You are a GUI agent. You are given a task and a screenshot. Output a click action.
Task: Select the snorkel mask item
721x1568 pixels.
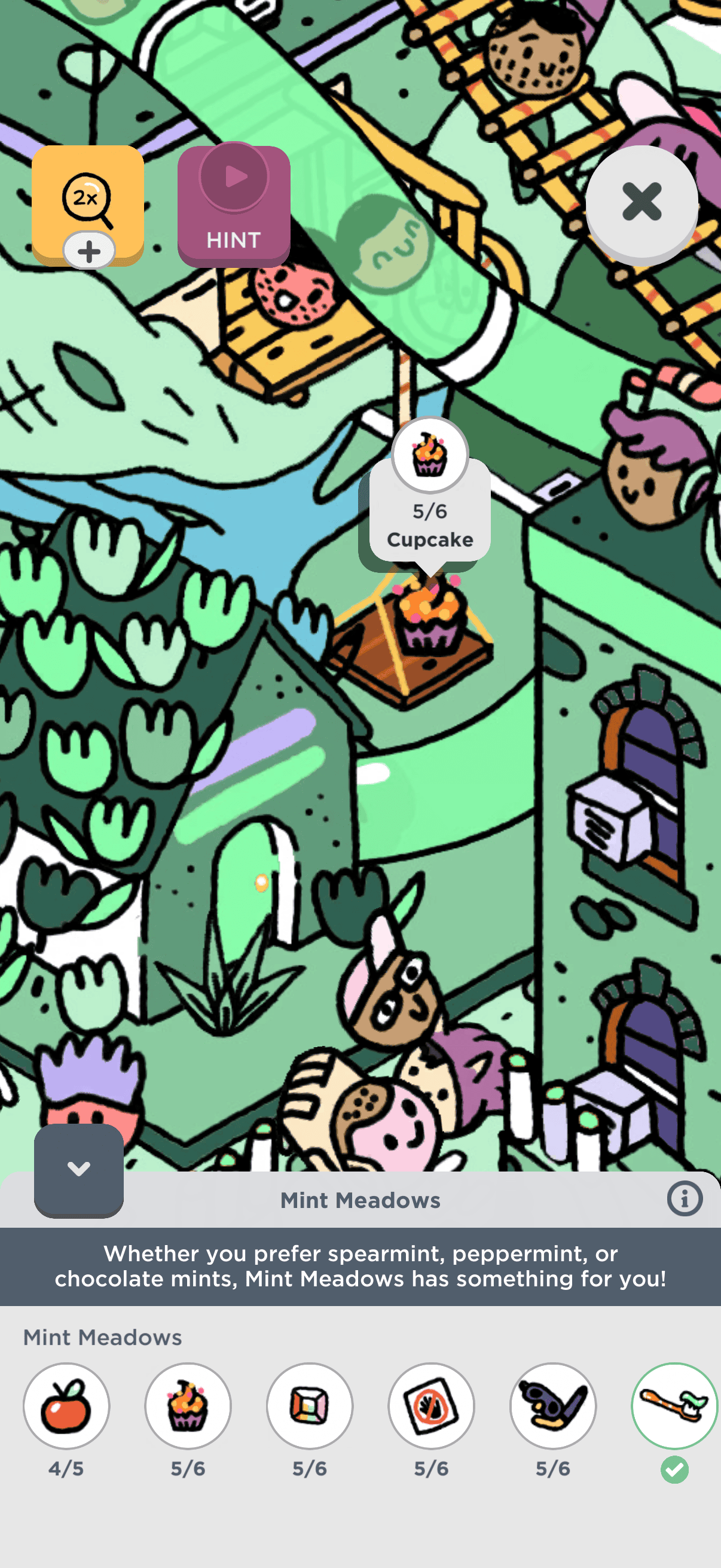coord(552,1405)
